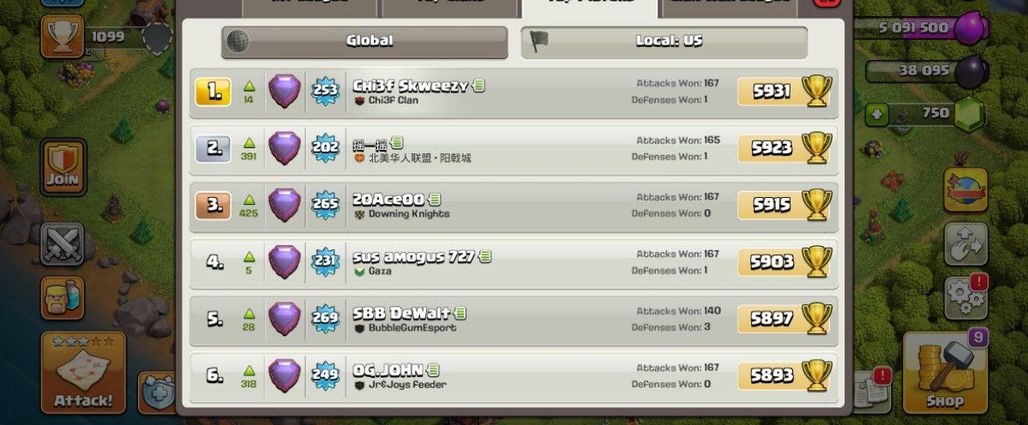Open the settings gear
This screenshot has height=425, width=1028.
pyautogui.click(x=965, y=298)
